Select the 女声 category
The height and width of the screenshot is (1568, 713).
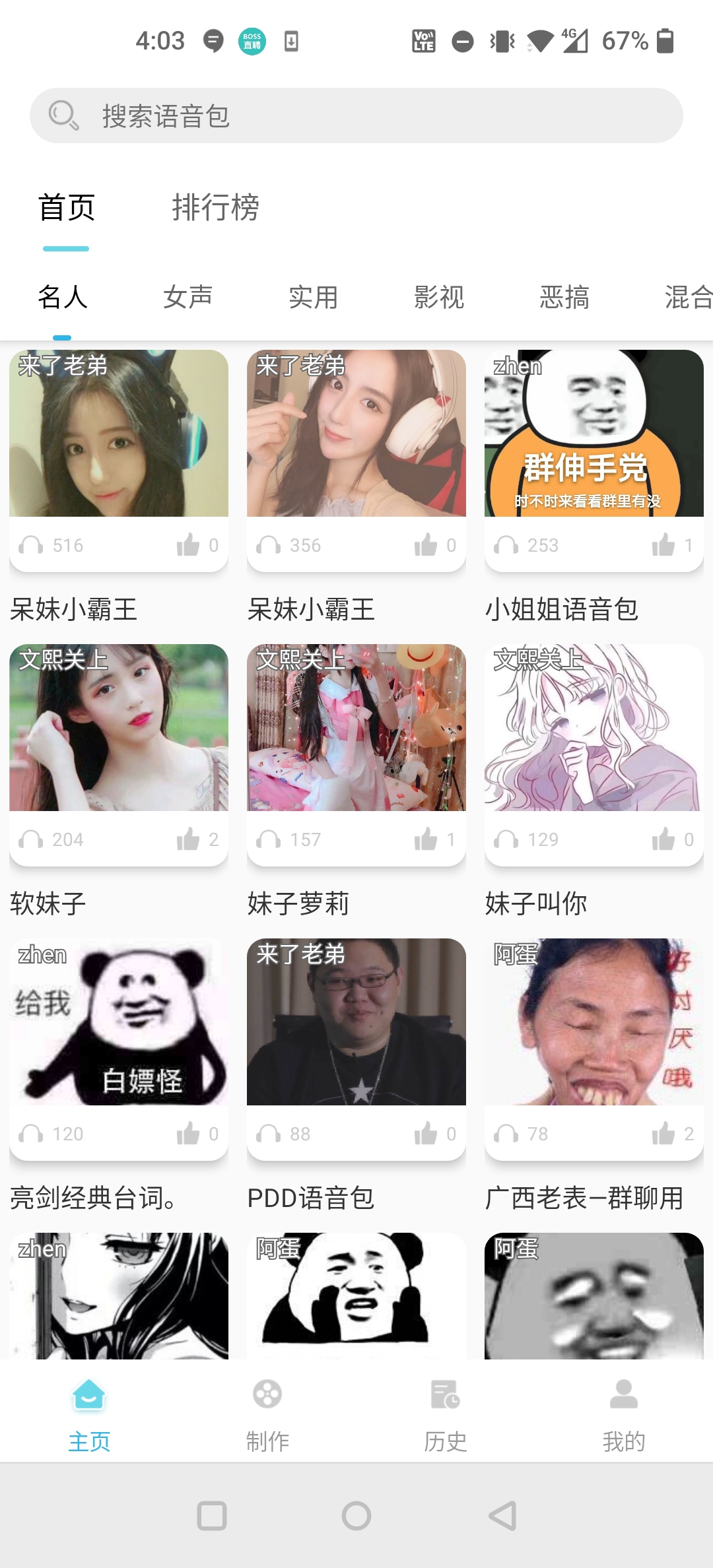coord(188,297)
